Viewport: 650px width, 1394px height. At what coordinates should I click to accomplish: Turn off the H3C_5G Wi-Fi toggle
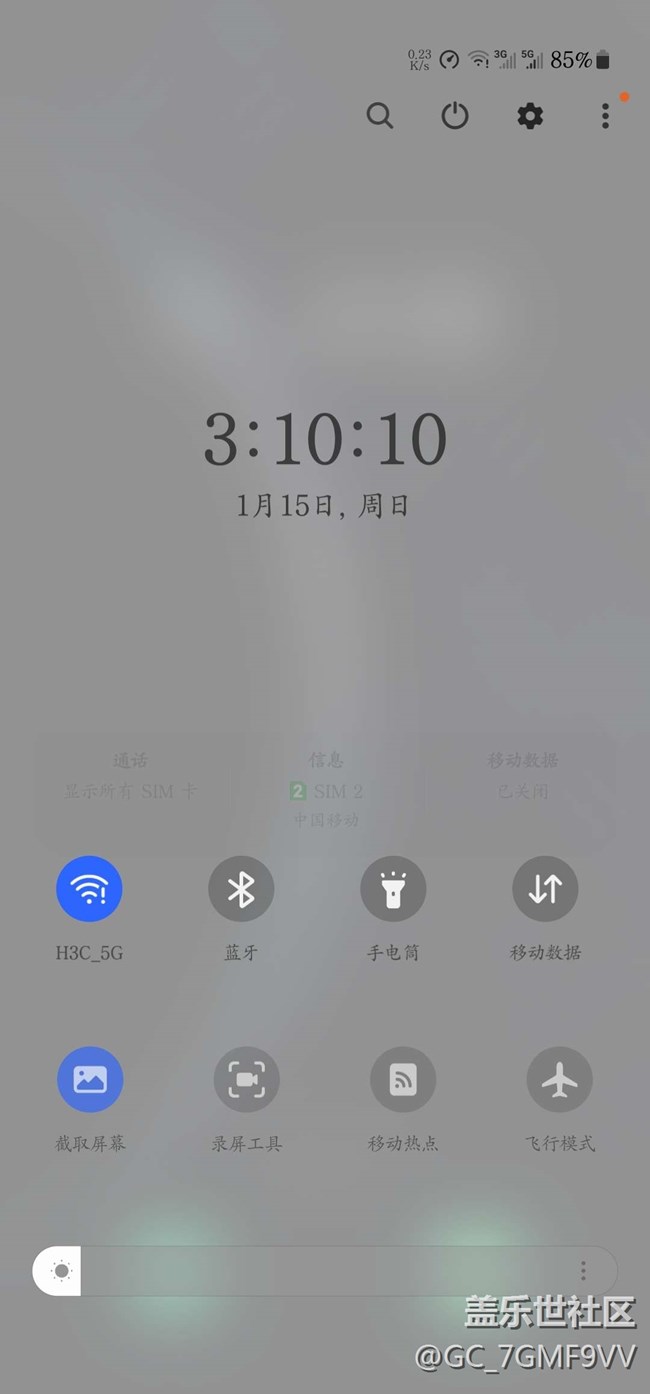(89, 888)
